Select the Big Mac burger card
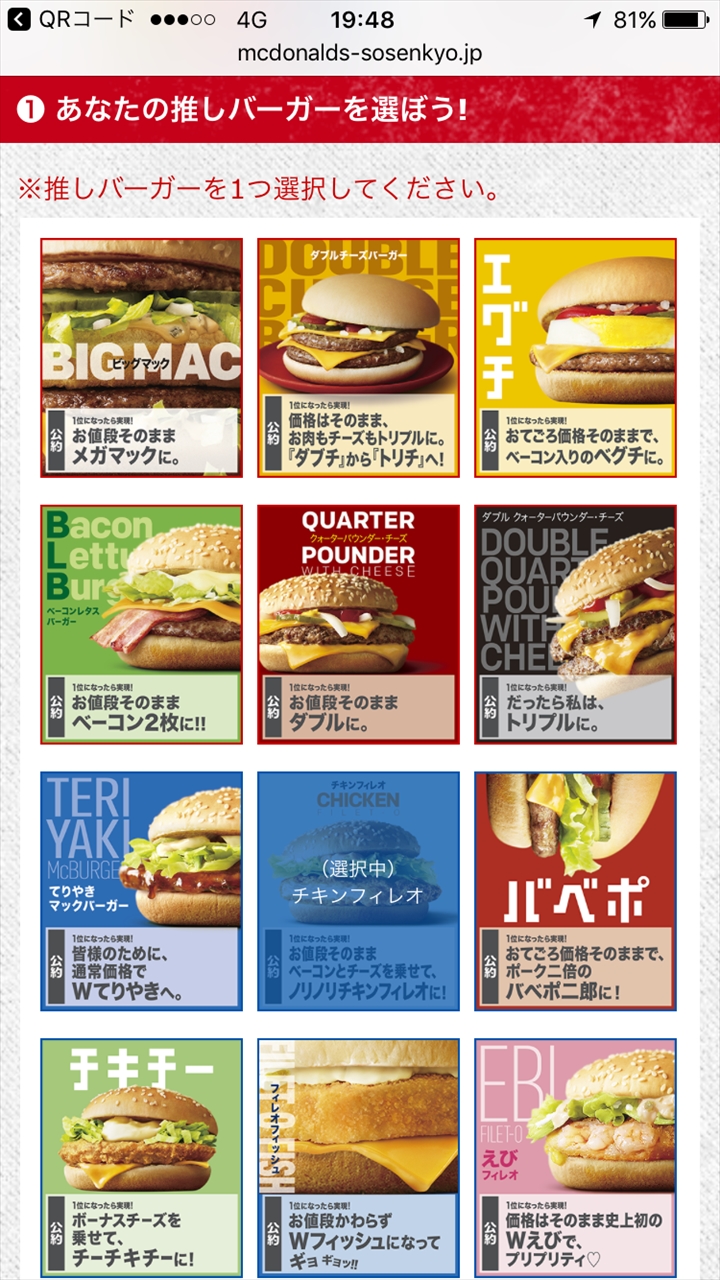This screenshot has height=1280, width=720. point(141,357)
